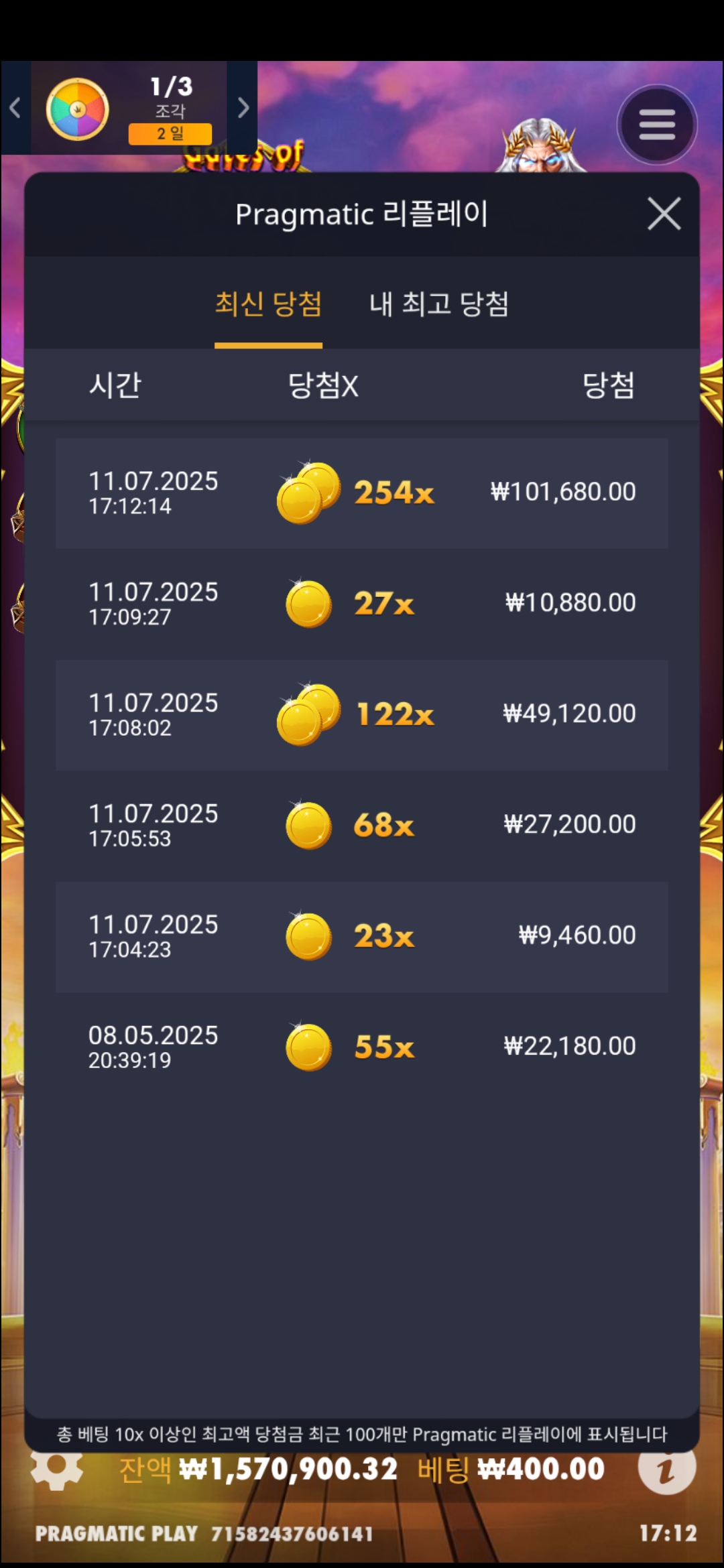Watch the 55x win from 08.05.2025
Viewport: 724px width, 1568px height.
[362, 1047]
